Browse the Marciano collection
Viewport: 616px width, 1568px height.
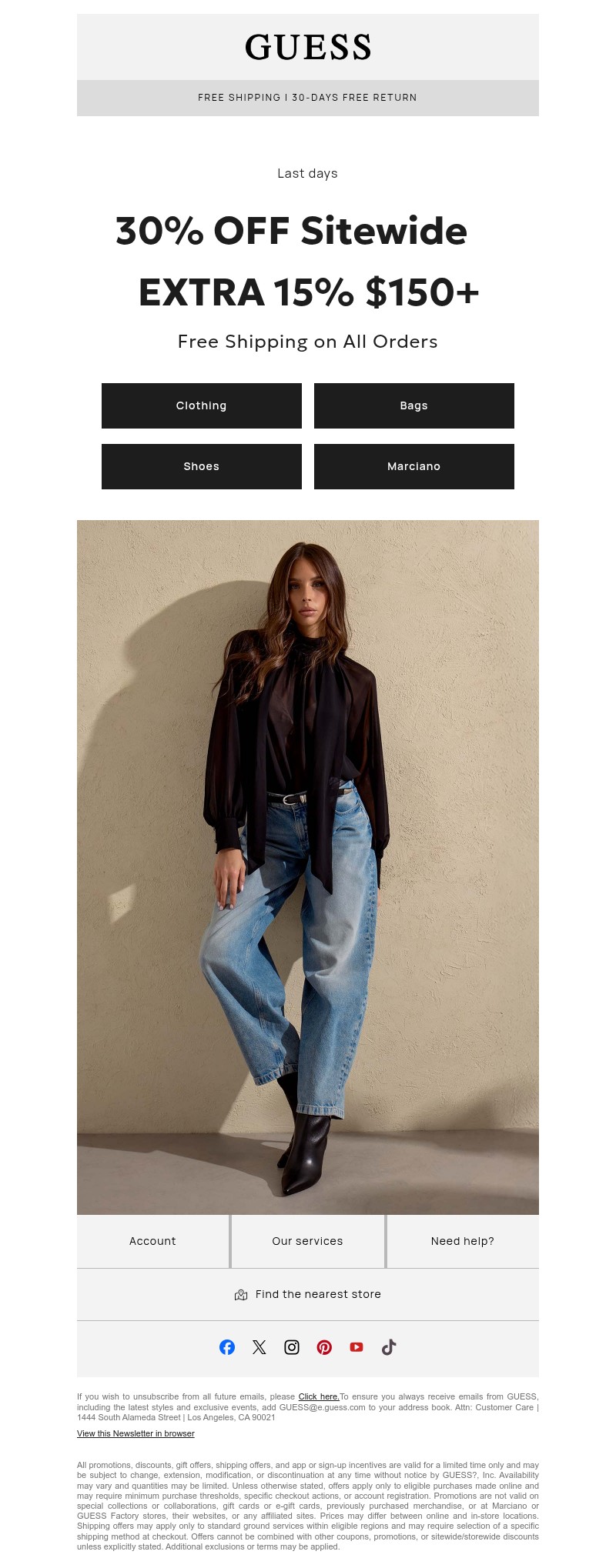point(413,466)
